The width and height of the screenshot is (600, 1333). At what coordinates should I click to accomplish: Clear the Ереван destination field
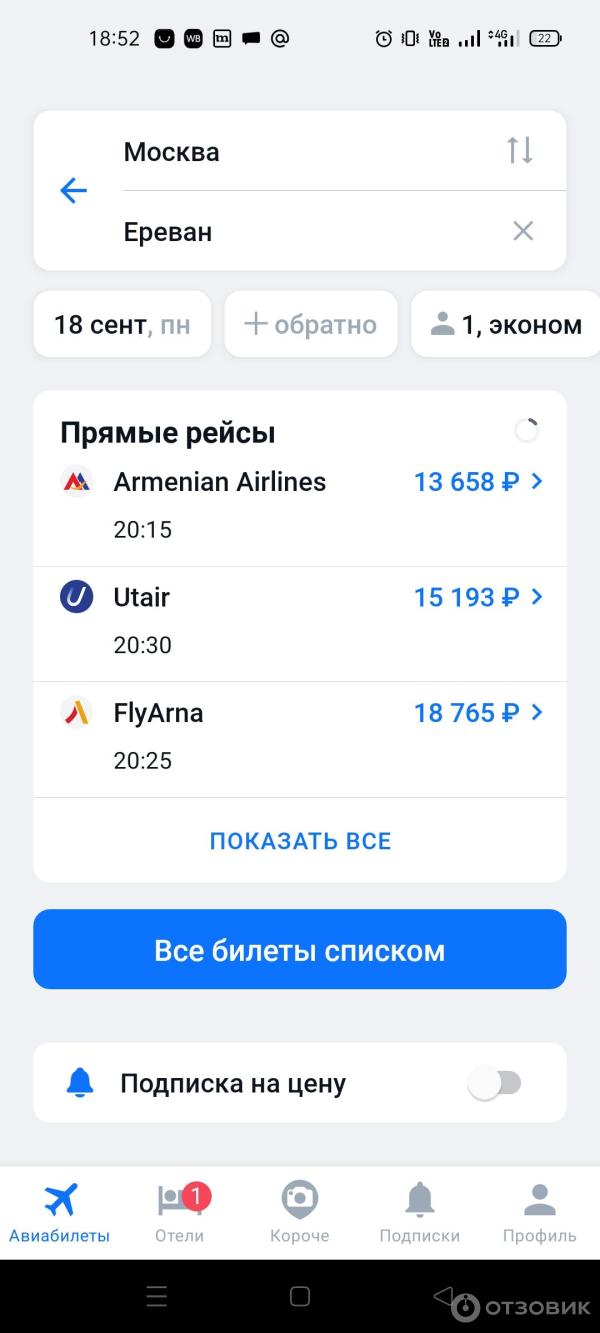point(522,231)
